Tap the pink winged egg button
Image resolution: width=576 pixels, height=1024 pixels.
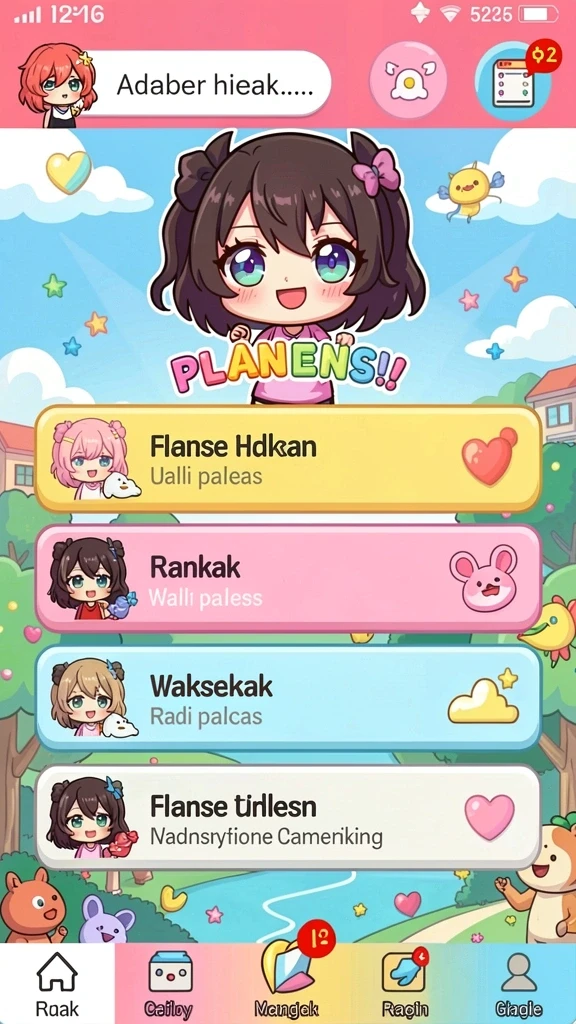click(x=408, y=81)
